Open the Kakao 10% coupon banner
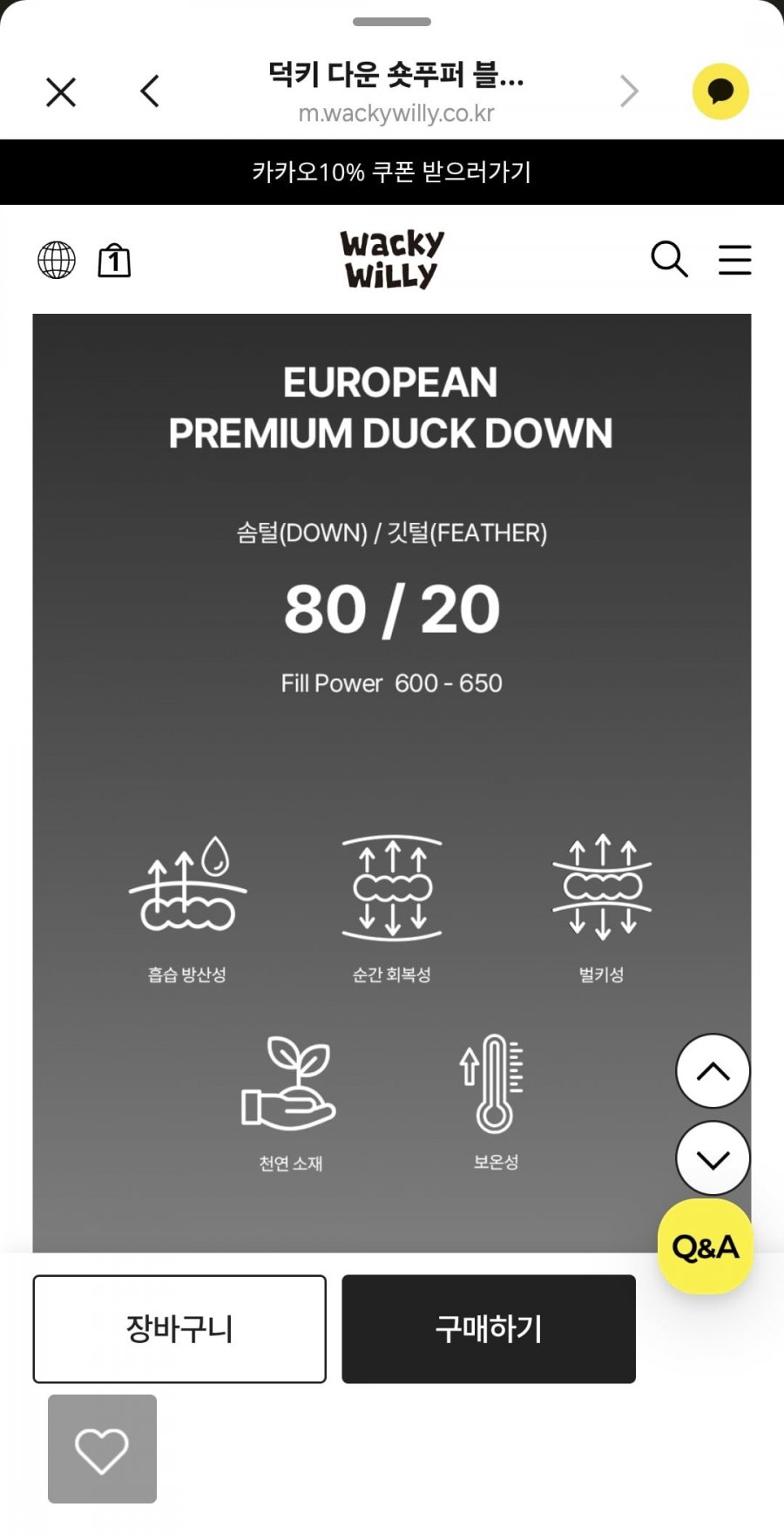 click(392, 172)
